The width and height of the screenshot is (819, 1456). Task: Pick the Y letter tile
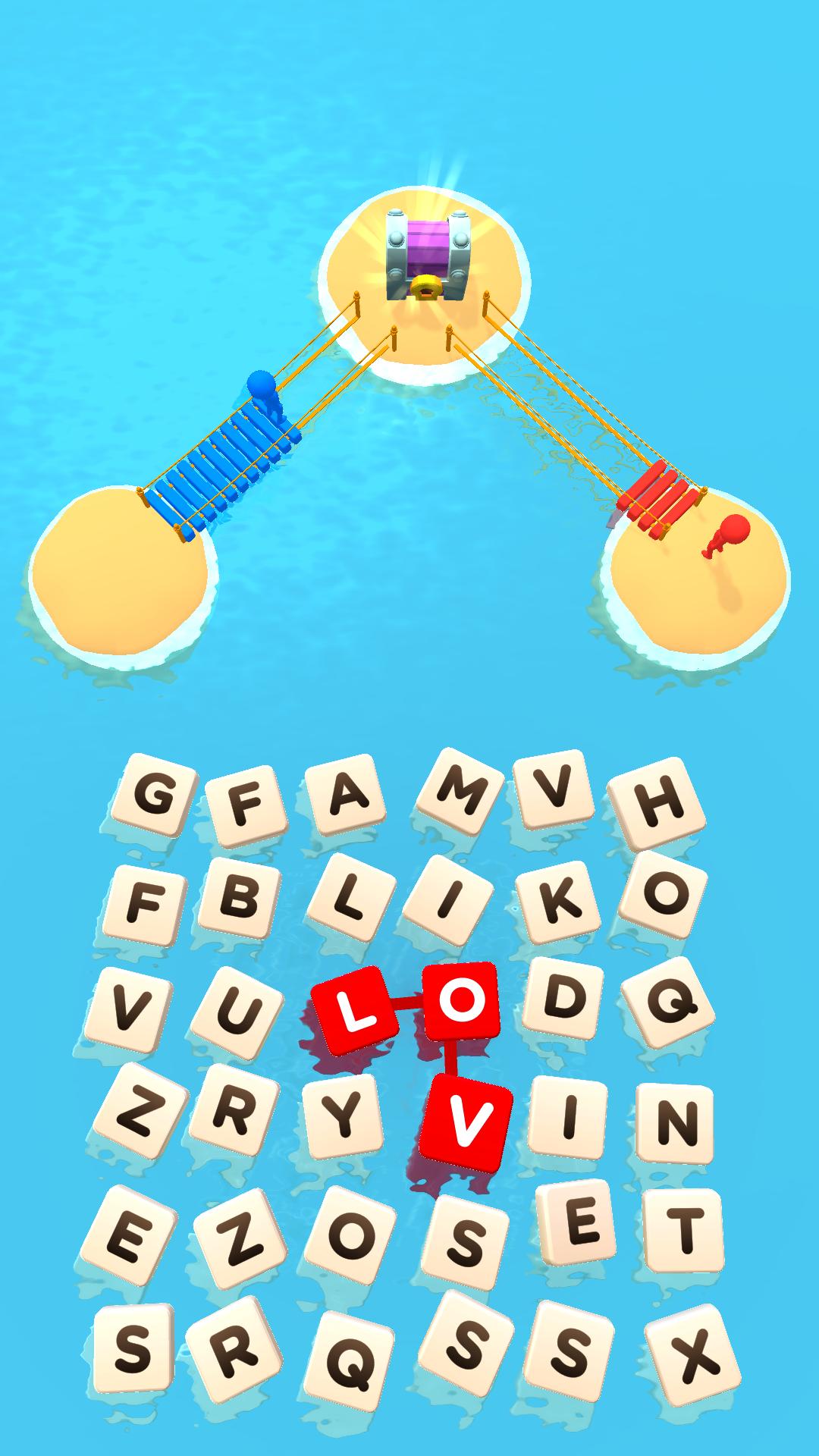coord(343,1116)
